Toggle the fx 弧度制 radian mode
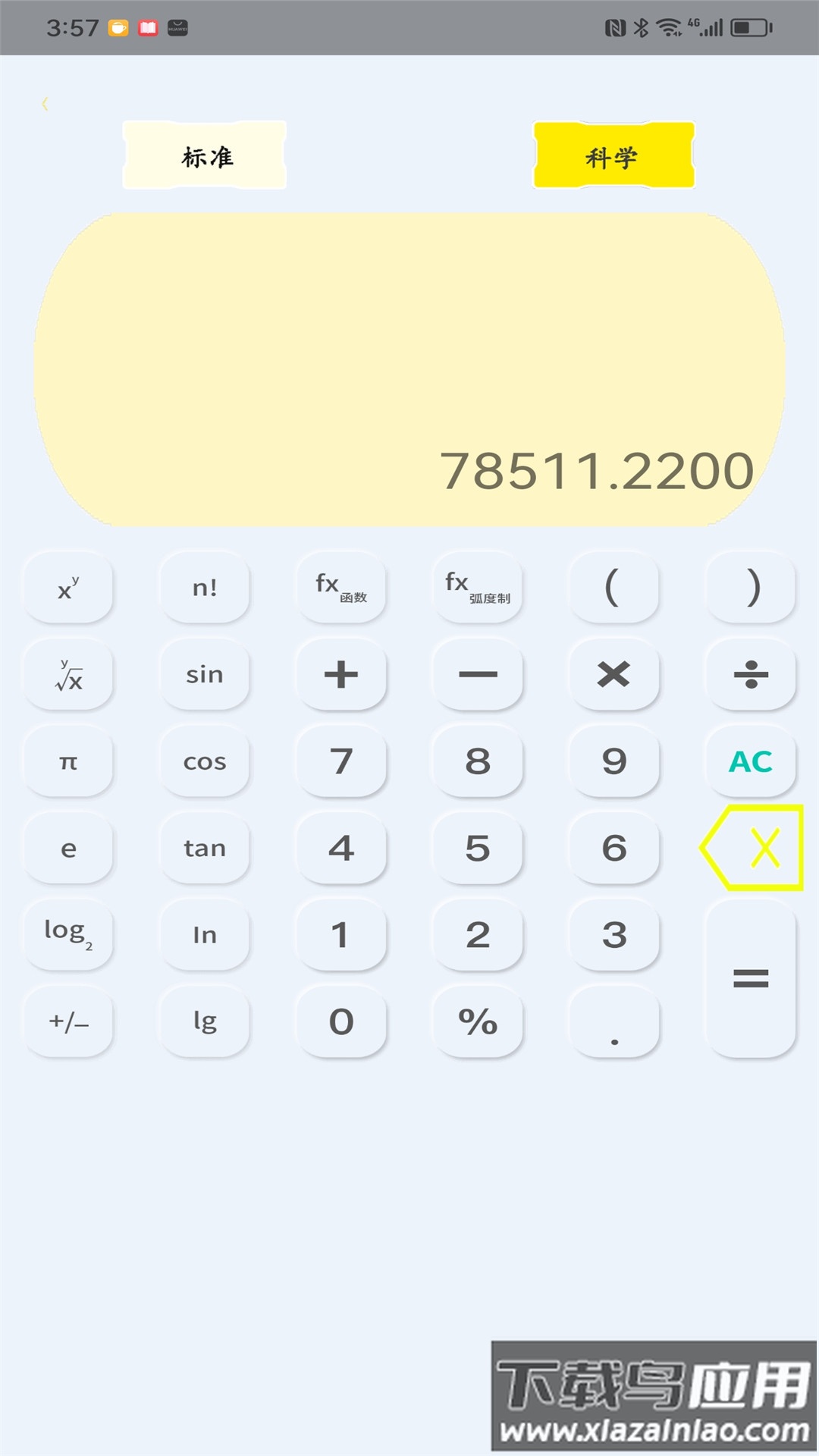819x1456 pixels. click(x=477, y=587)
